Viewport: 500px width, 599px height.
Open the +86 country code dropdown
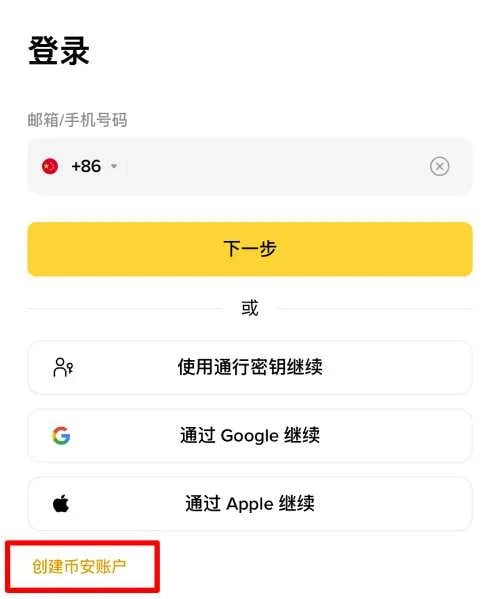click(x=79, y=166)
